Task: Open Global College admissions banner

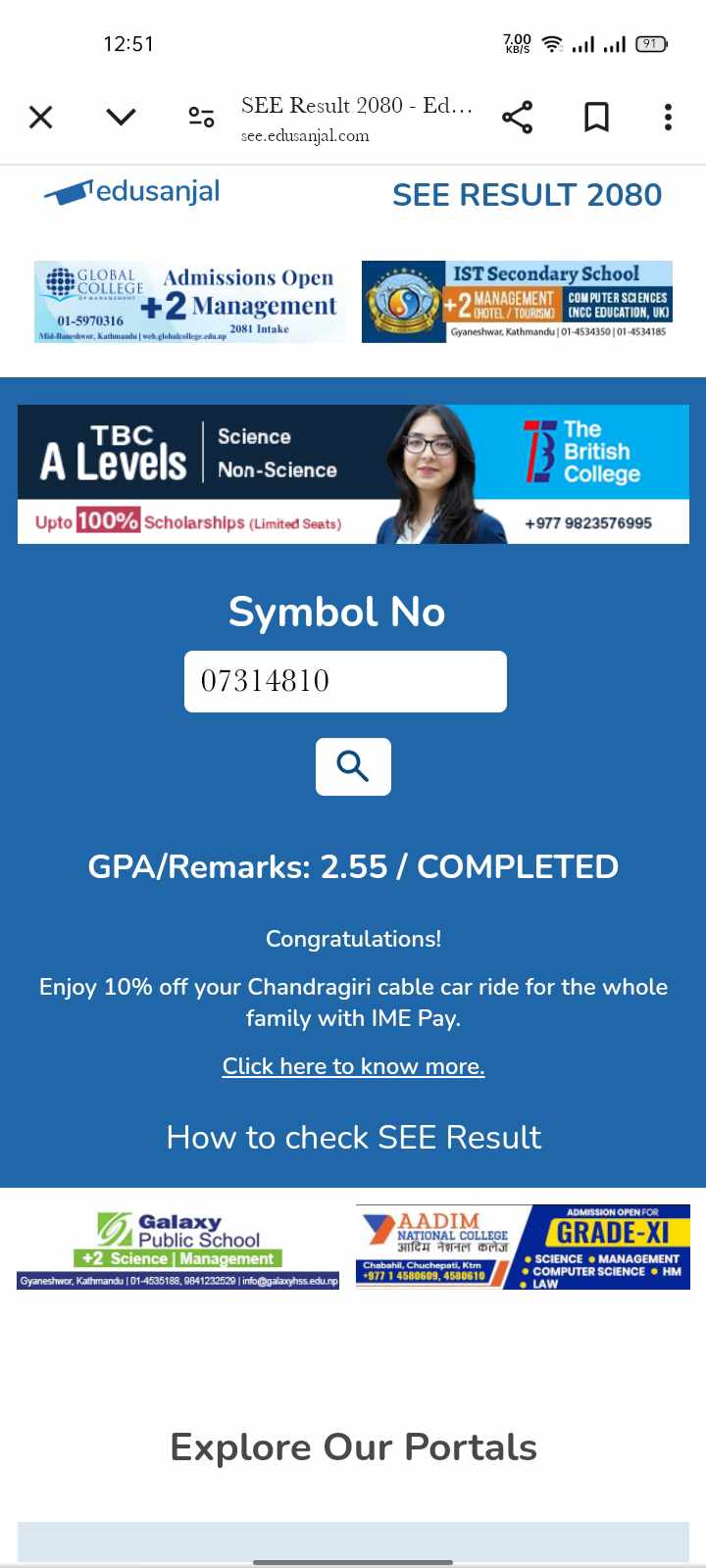Action: pyautogui.click(x=189, y=302)
